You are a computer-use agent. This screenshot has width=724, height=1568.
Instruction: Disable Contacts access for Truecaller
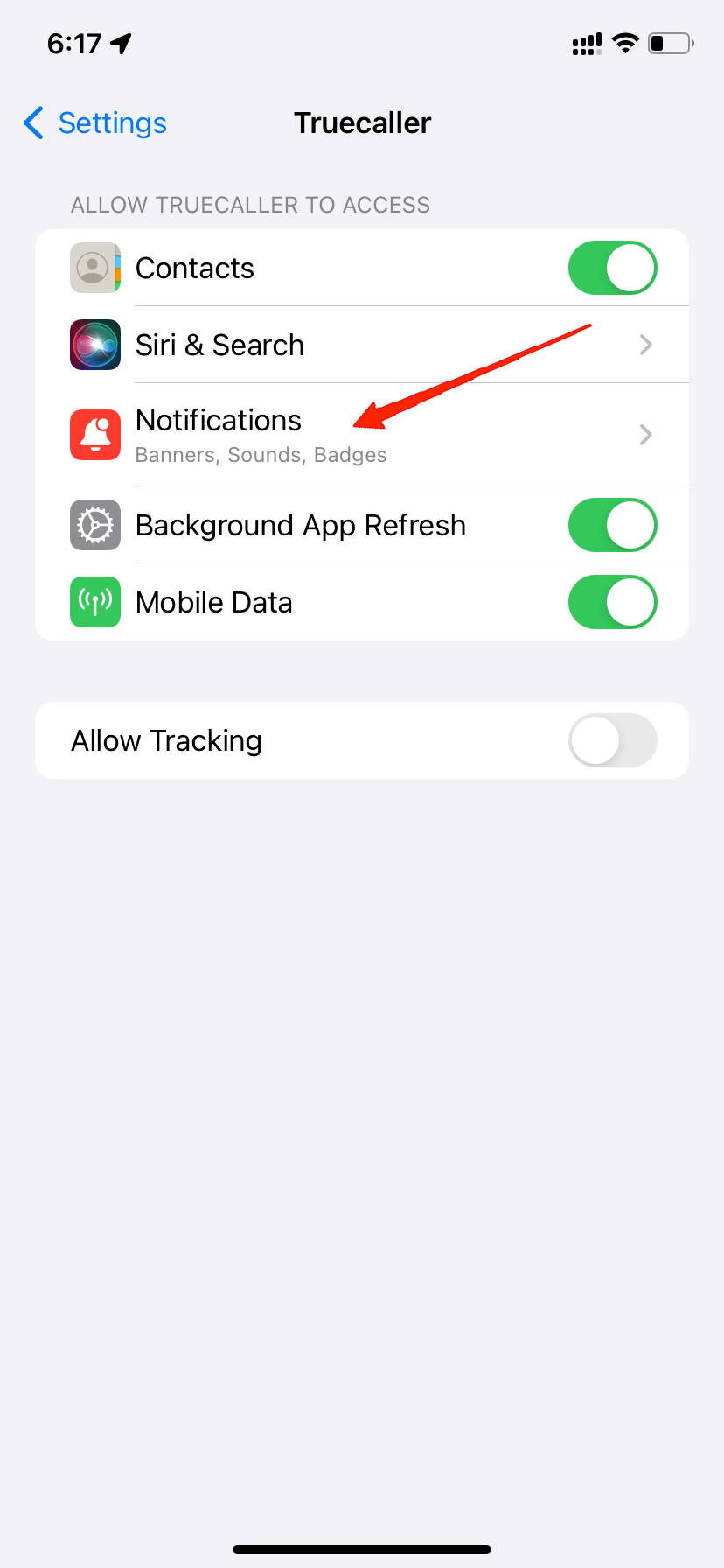click(612, 268)
